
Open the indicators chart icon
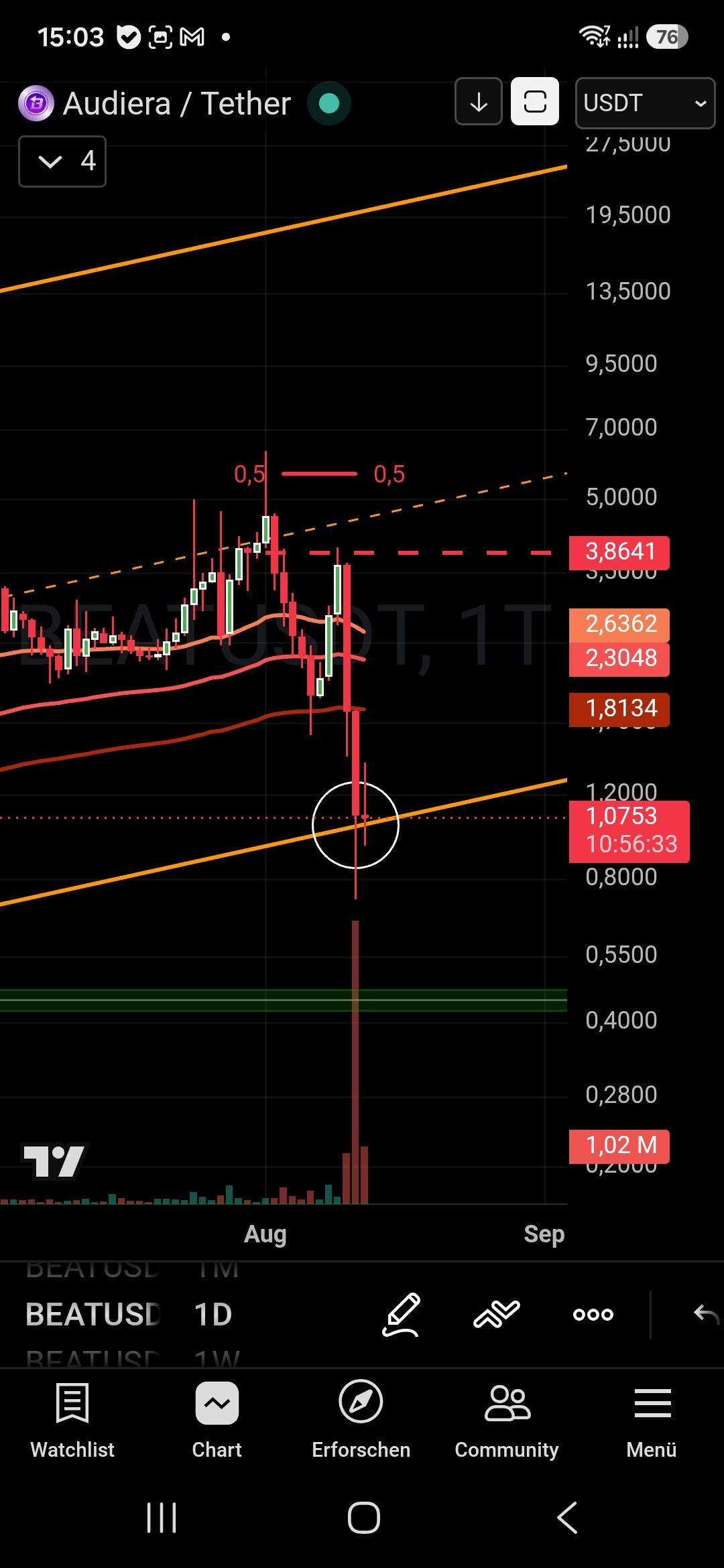point(497,1314)
